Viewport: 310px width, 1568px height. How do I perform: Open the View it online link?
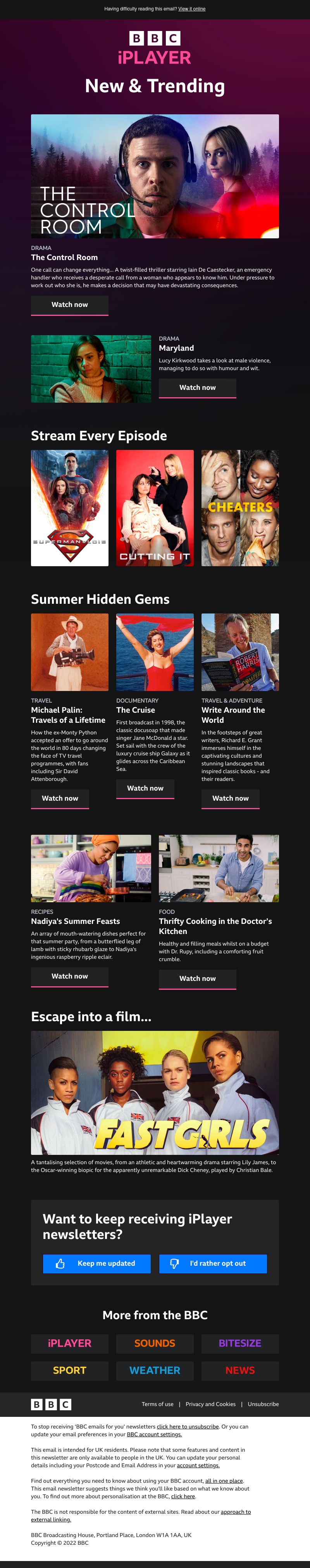click(191, 9)
